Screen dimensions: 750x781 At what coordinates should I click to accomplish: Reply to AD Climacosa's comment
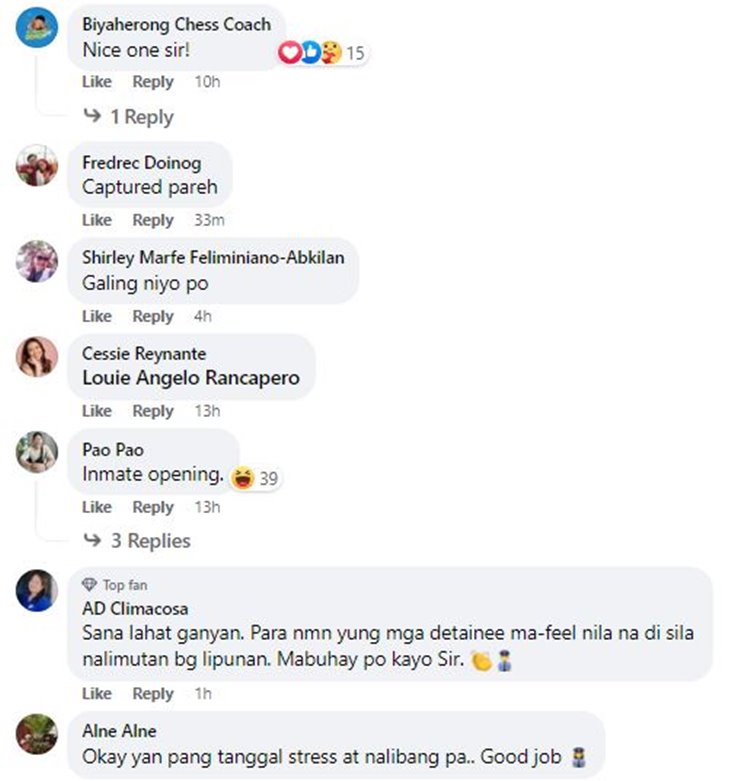coord(153,693)
